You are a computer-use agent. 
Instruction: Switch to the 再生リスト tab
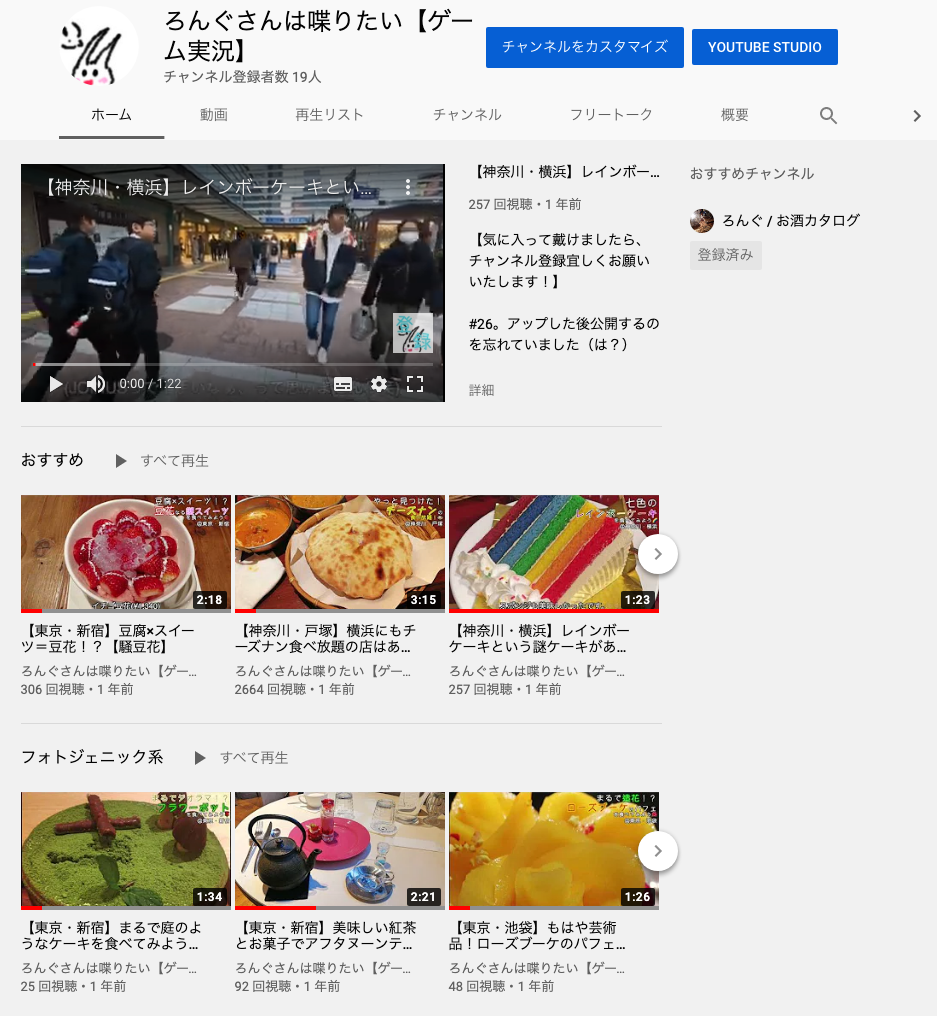pos(329,115)
